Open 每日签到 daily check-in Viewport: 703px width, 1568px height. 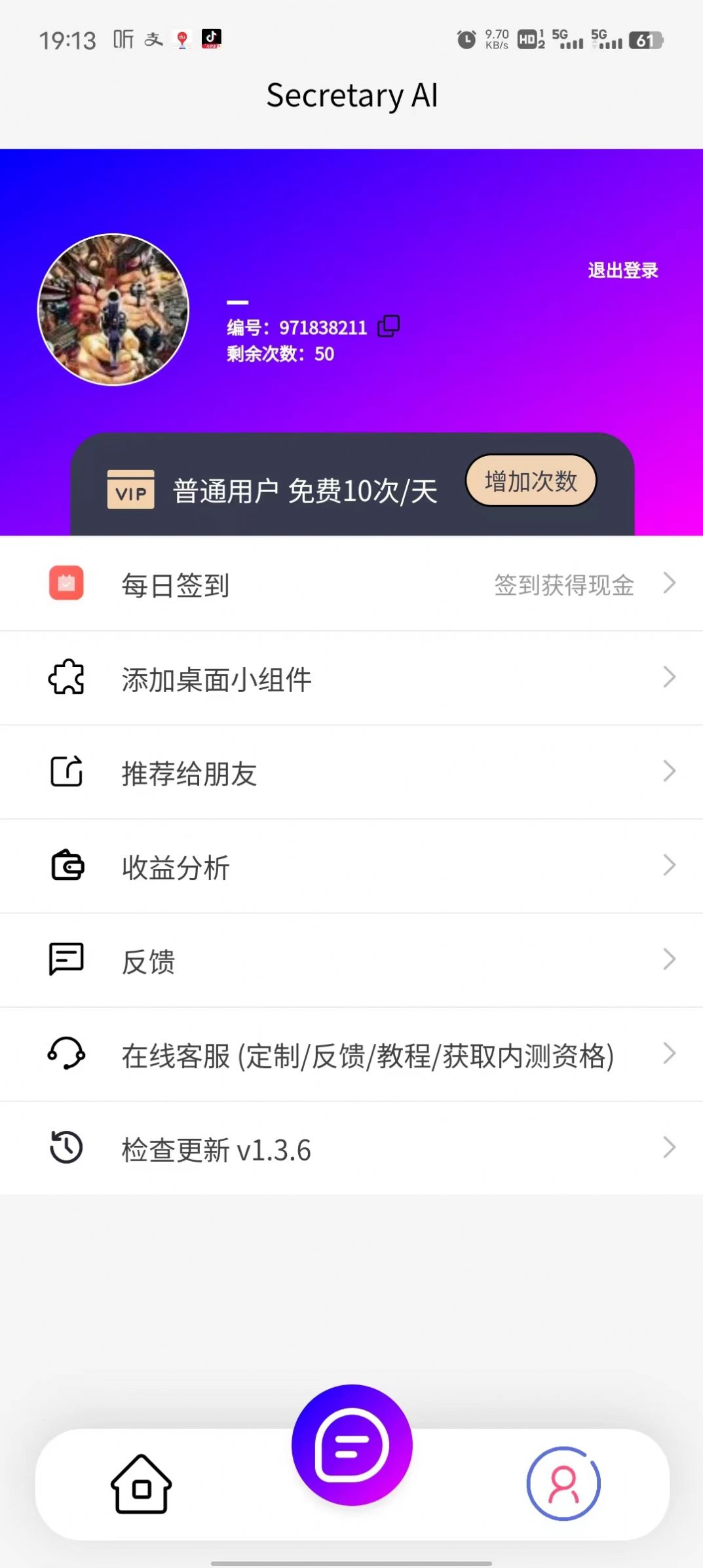(351, 584)
